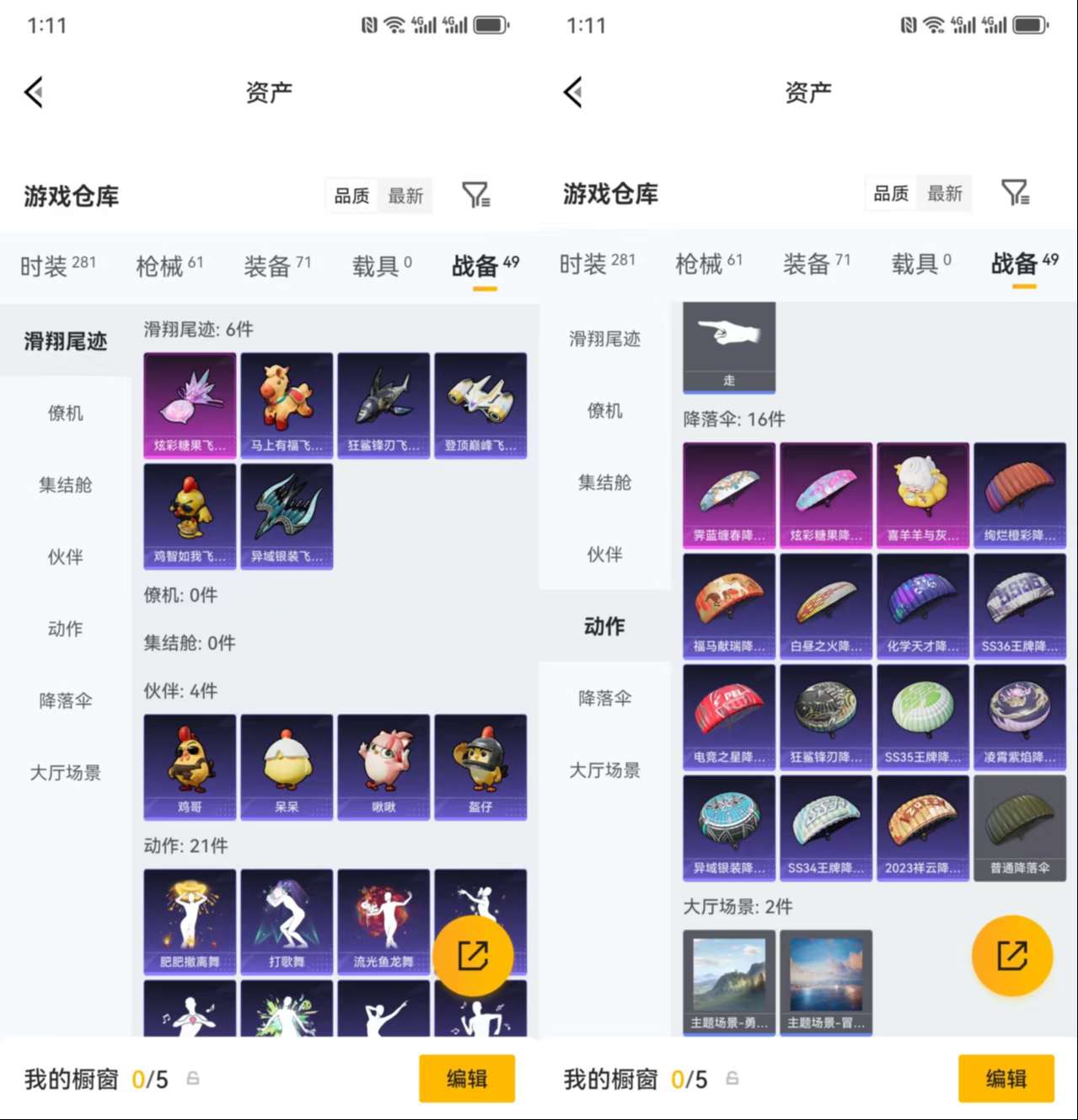The width and height of the screenshot is (1078, 1120).
Task: Open the 主题场景-勇 scene thumbnail
Action: (728, 980)
